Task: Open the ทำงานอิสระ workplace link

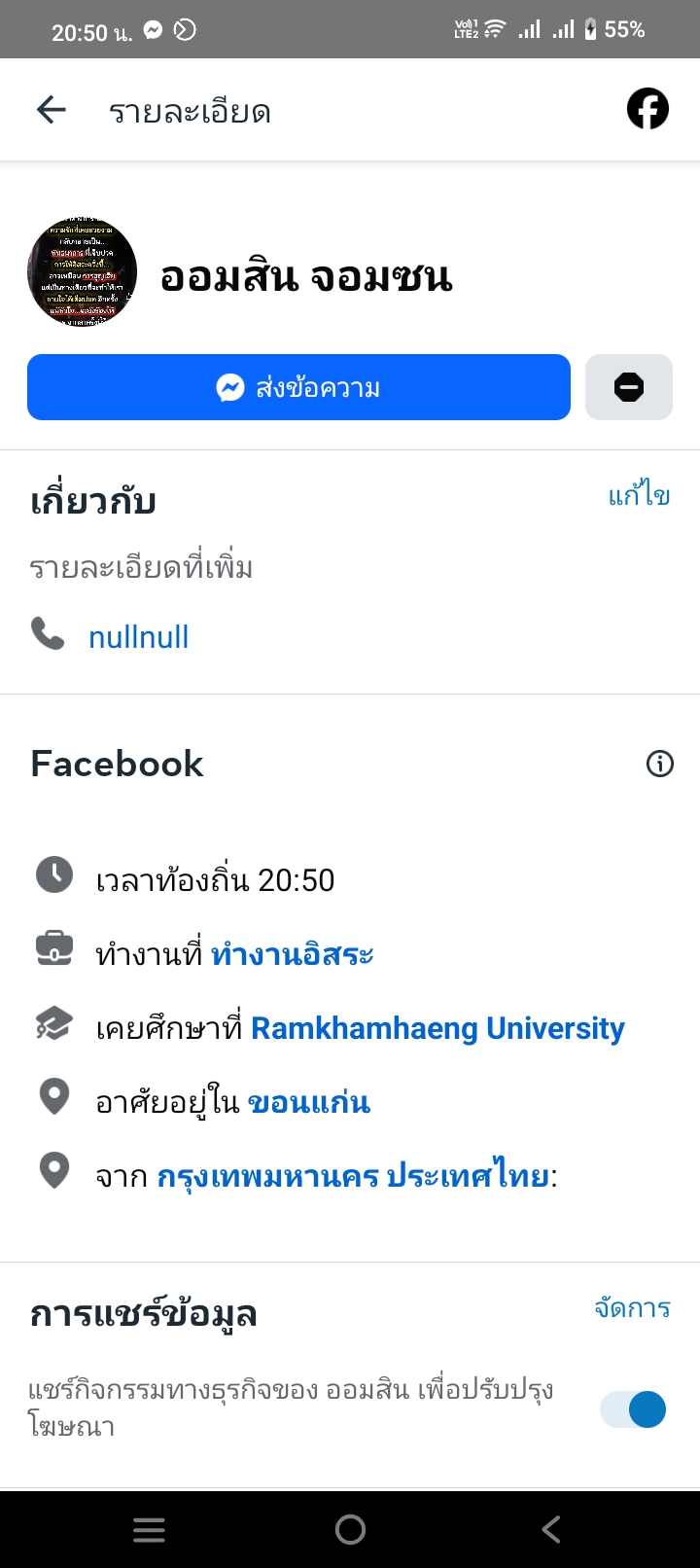Action: tap(292, 955)
